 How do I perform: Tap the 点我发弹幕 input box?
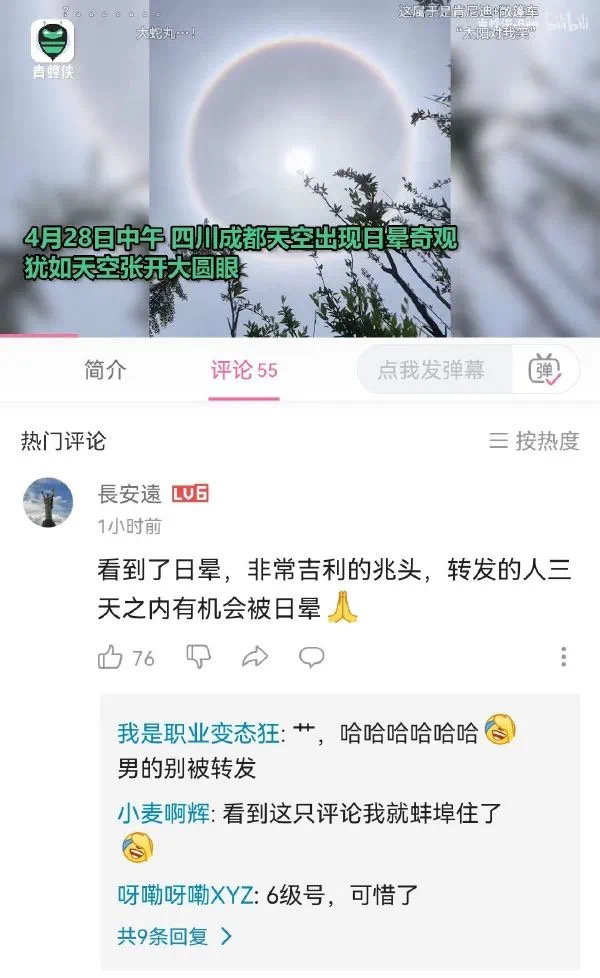click(433, 370)
